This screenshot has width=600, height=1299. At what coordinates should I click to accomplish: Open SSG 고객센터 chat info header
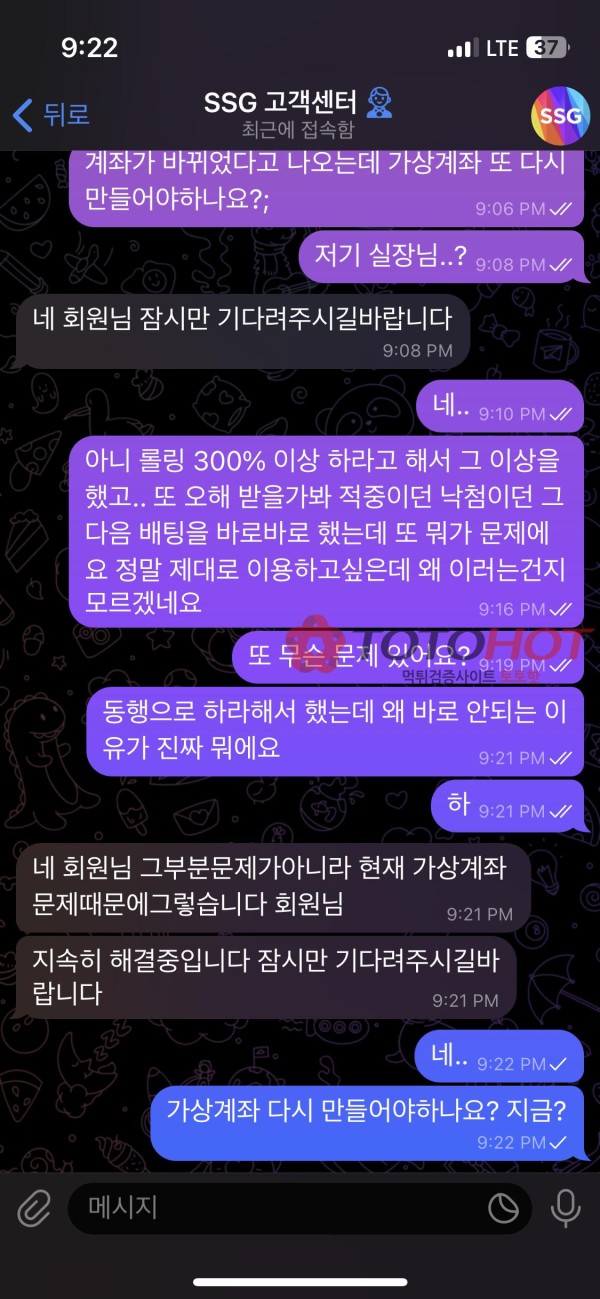click(x=298, y=114)
